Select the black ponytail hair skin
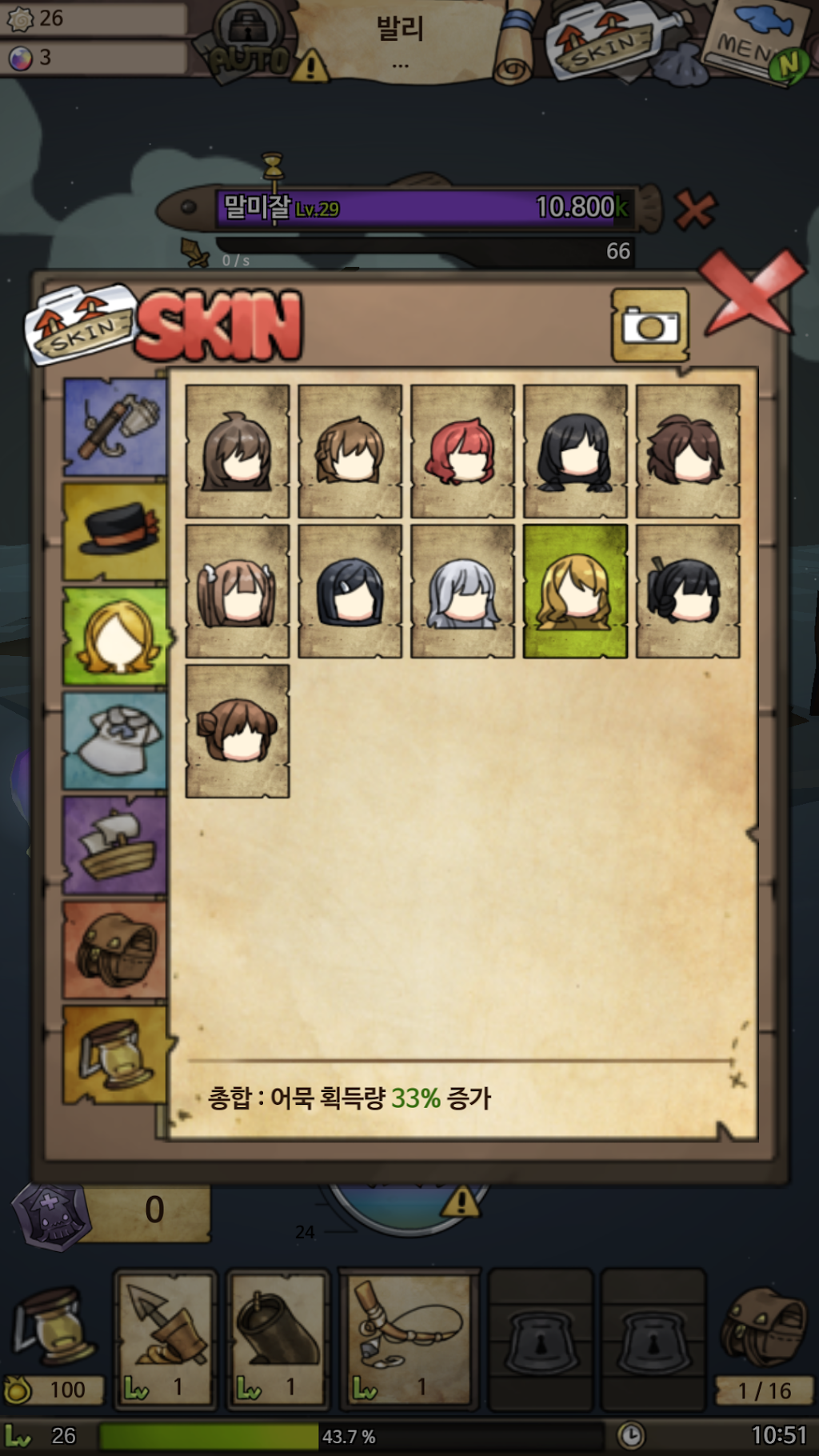 pos(688,591)
